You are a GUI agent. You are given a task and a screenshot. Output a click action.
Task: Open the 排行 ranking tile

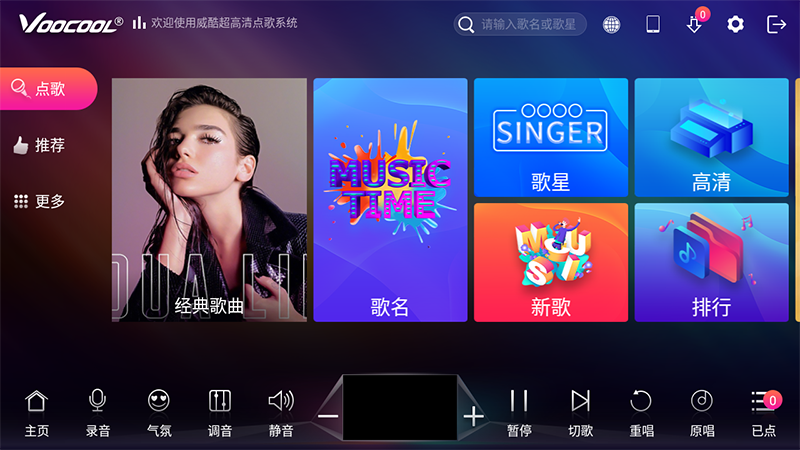click(711, 262)
